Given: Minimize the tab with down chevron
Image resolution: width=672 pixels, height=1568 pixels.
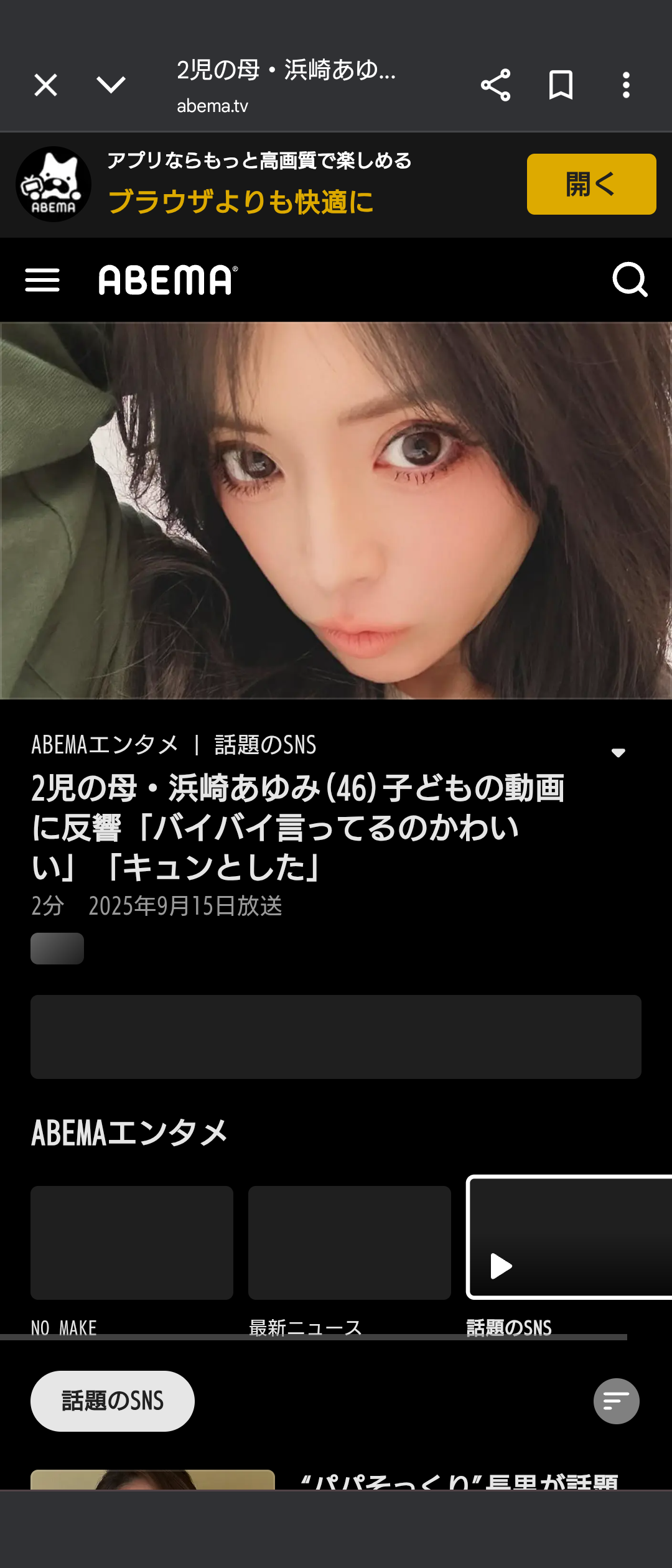Looking at the screenshot, I should point(111,85).
